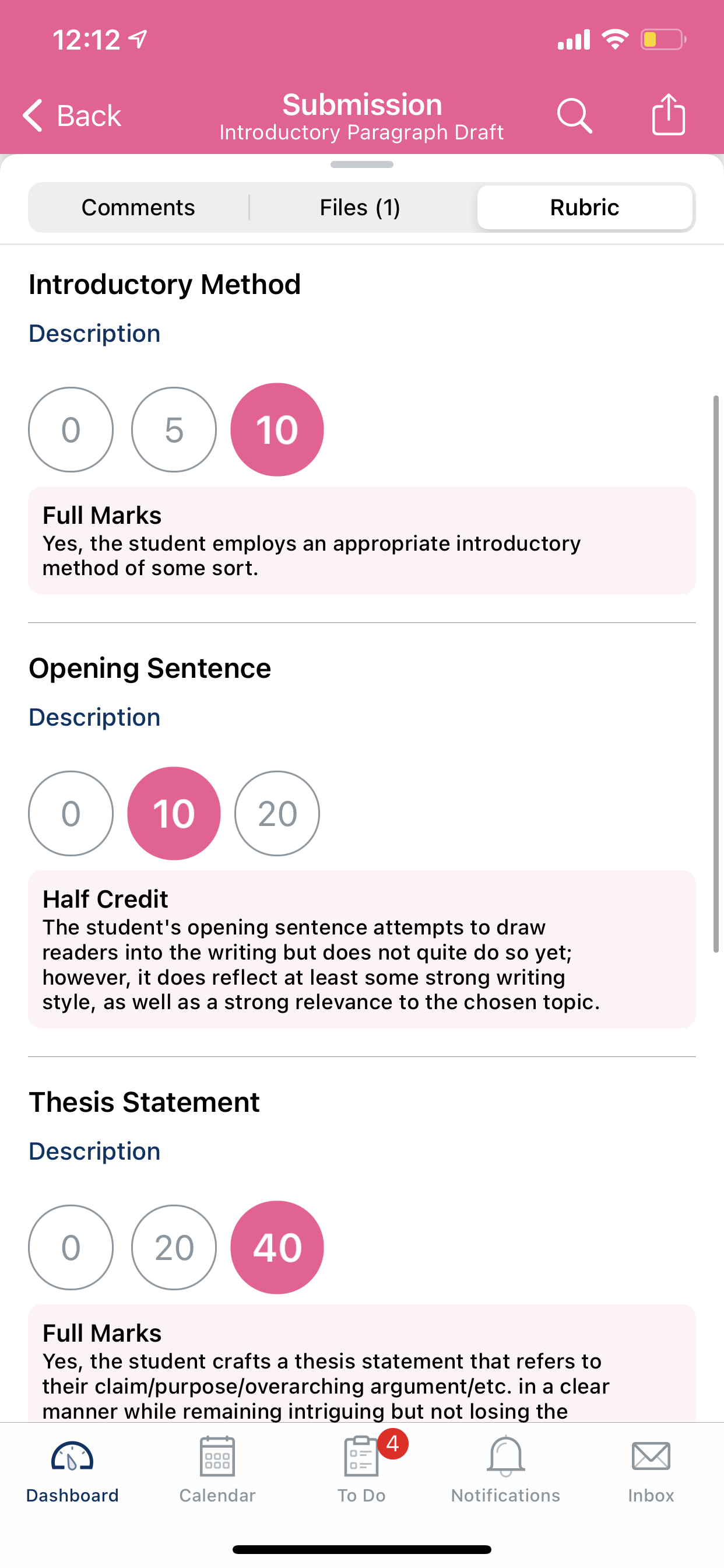The image size is (724, 1568).
Task: Go back using the Back button
Action: (x=72, y=116)
